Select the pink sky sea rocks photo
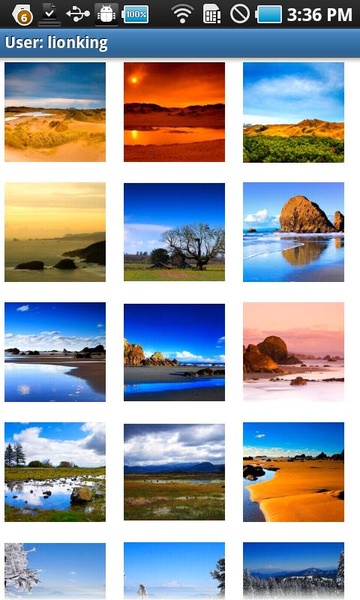360x600 pixels. (x=293, y=352)
